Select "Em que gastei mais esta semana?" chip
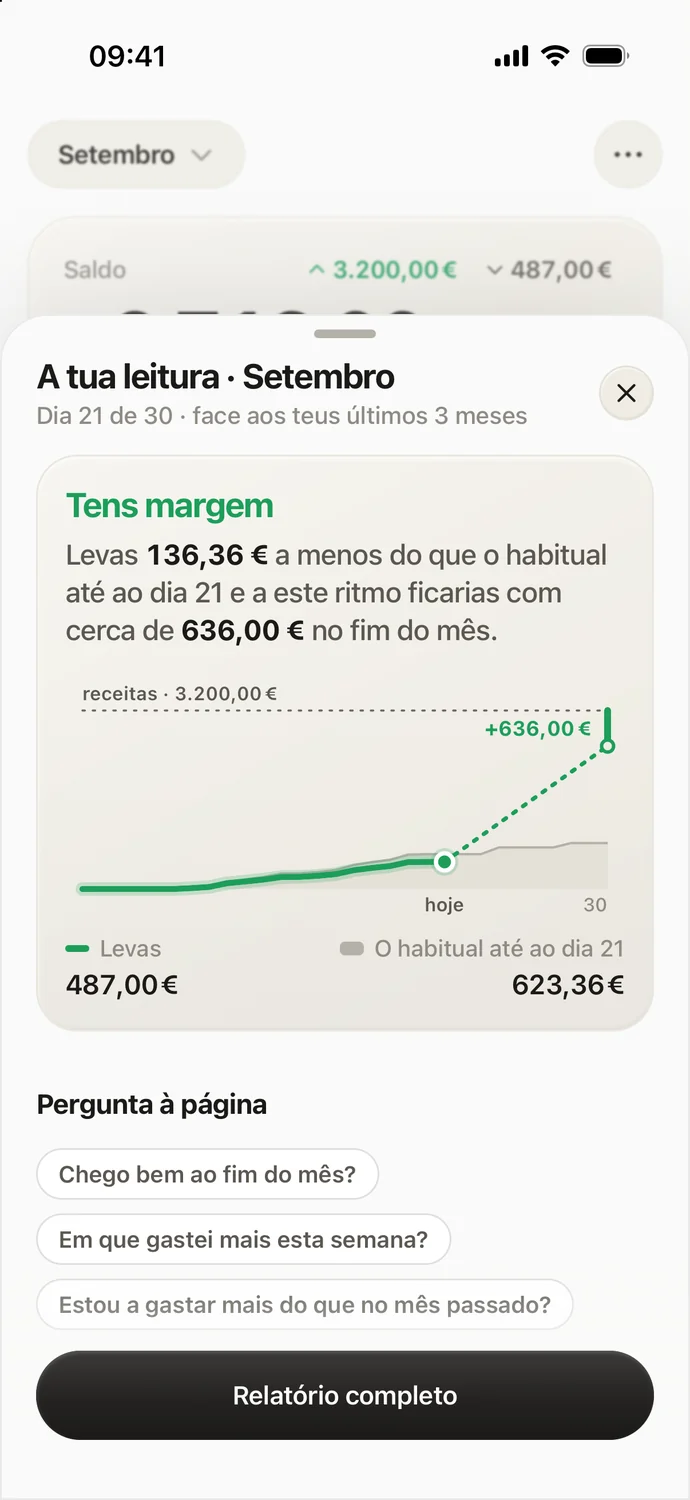690x1500 pixels. coord(244,1240)
